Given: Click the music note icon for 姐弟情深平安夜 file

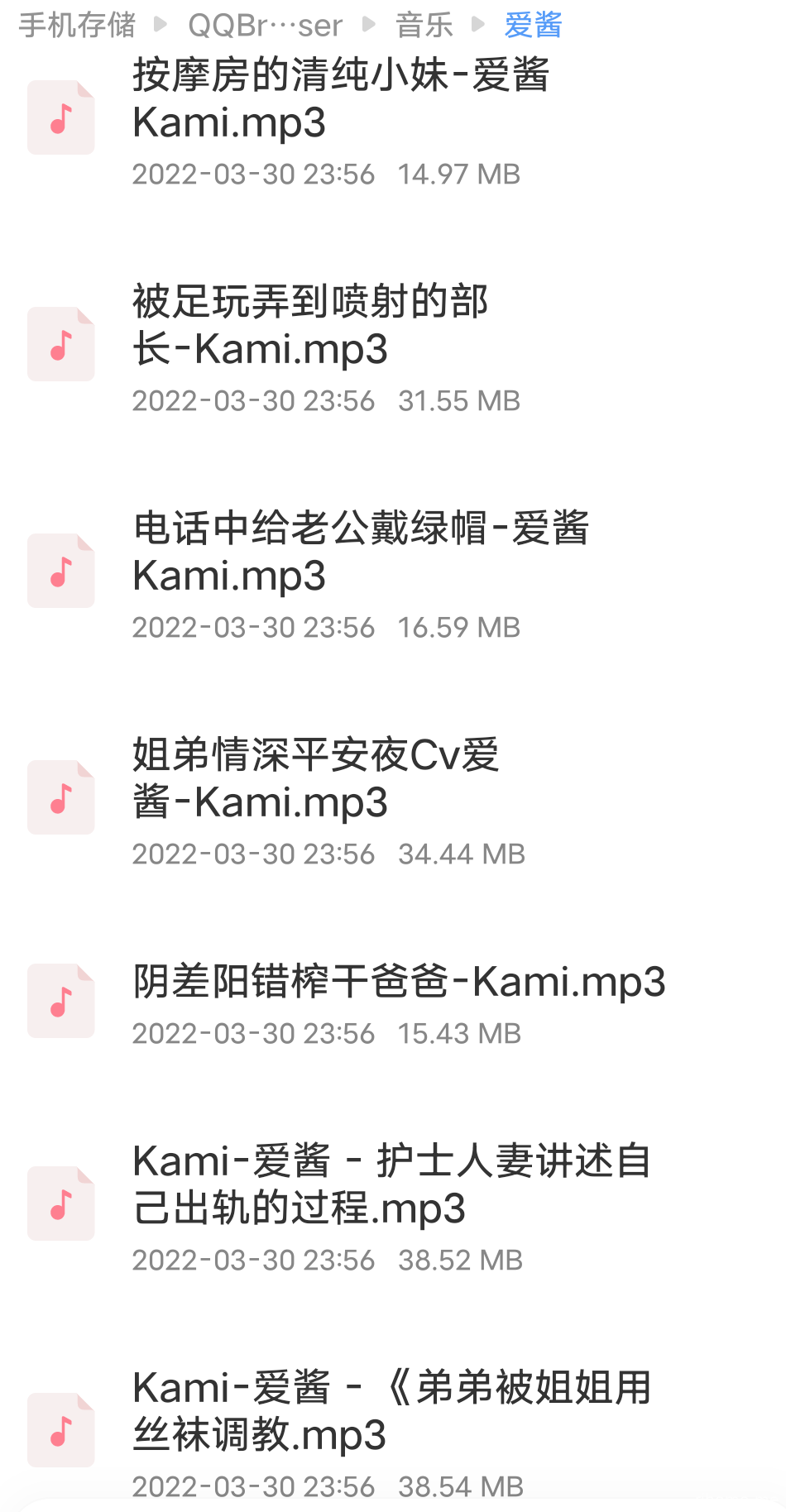Looking at the screenshot, I should pos(60,797).
